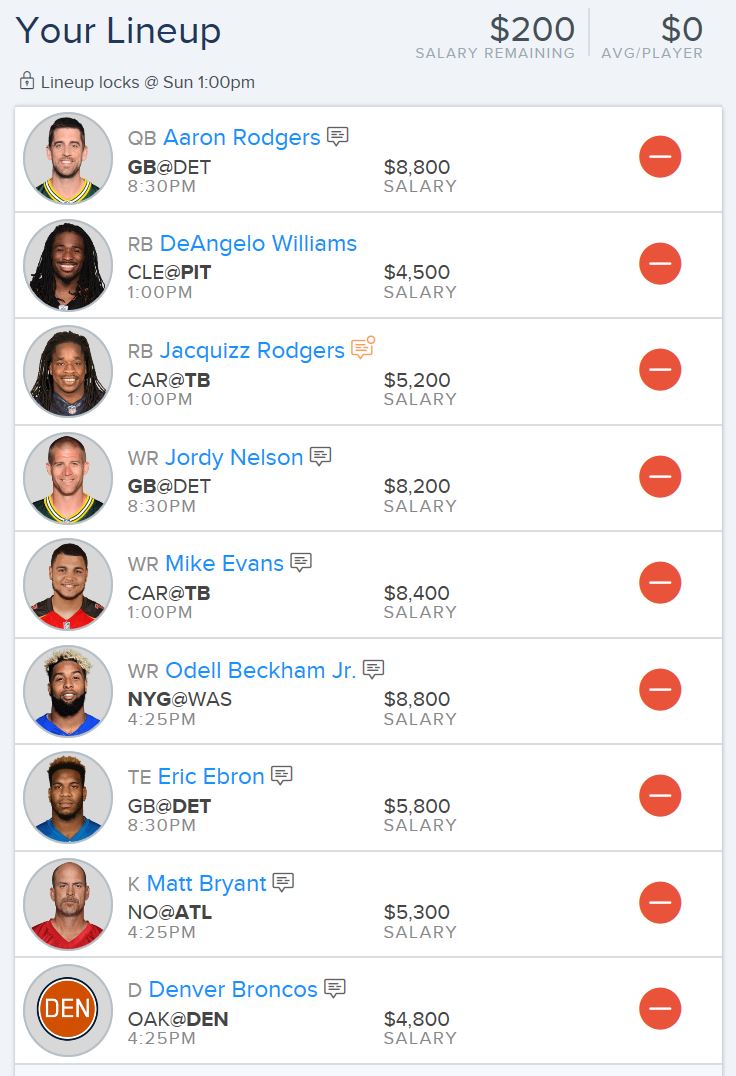
Task: Remove Jacquizz Rodgers from the lineup
Action: pos(660,369)
